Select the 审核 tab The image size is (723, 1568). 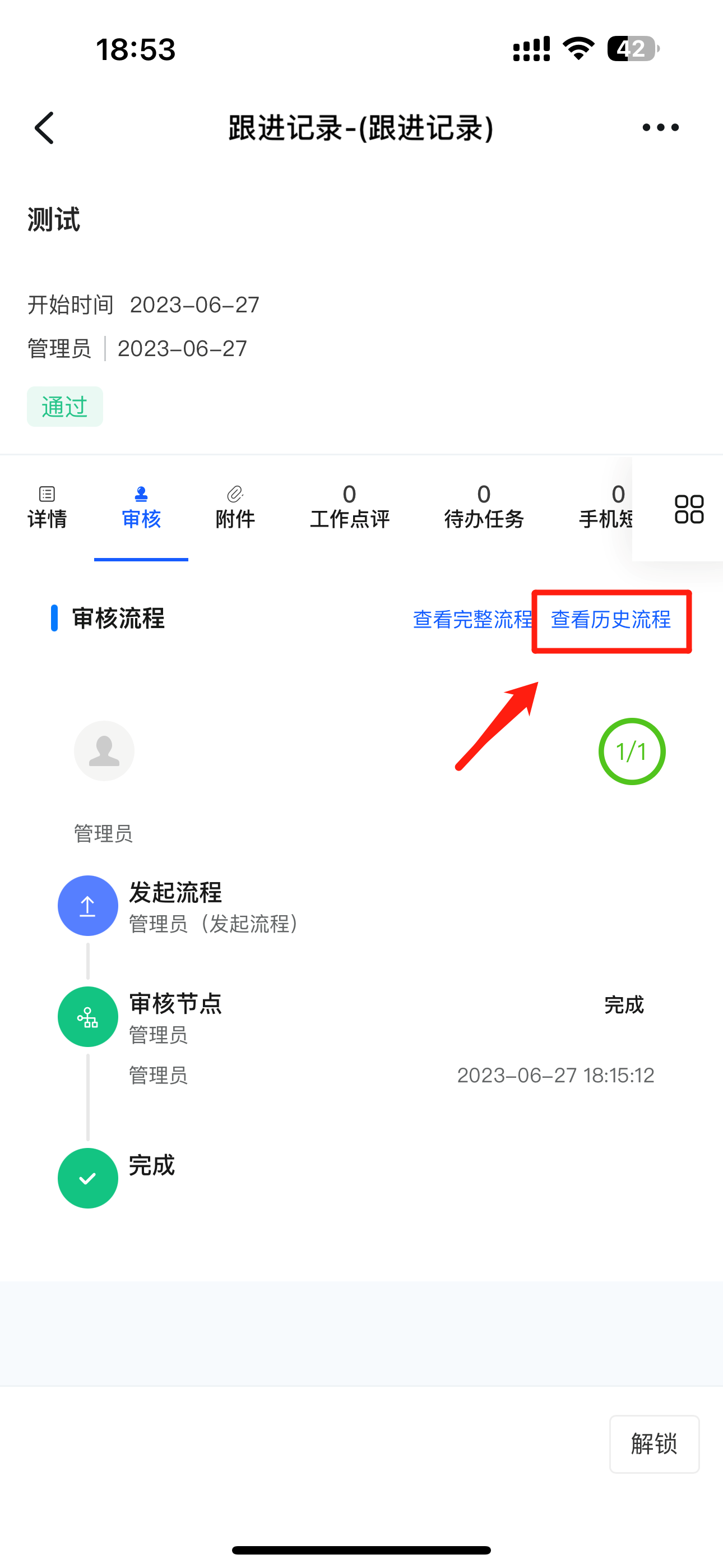pyautogui.click(x=141, y=508)
